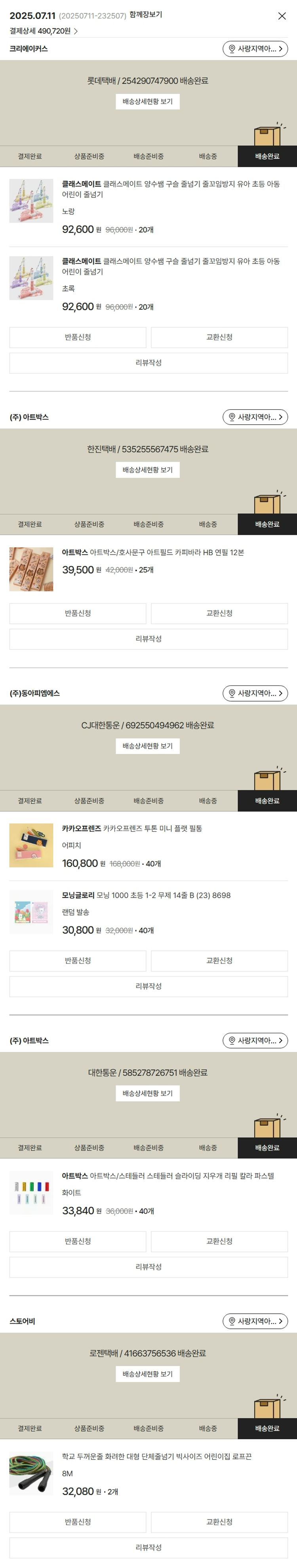Request a return for the 카피바라 pencils
Image resolution: width=297 pixels, height=1568 pixels.
pyautogui.click(x=77, y=614)
